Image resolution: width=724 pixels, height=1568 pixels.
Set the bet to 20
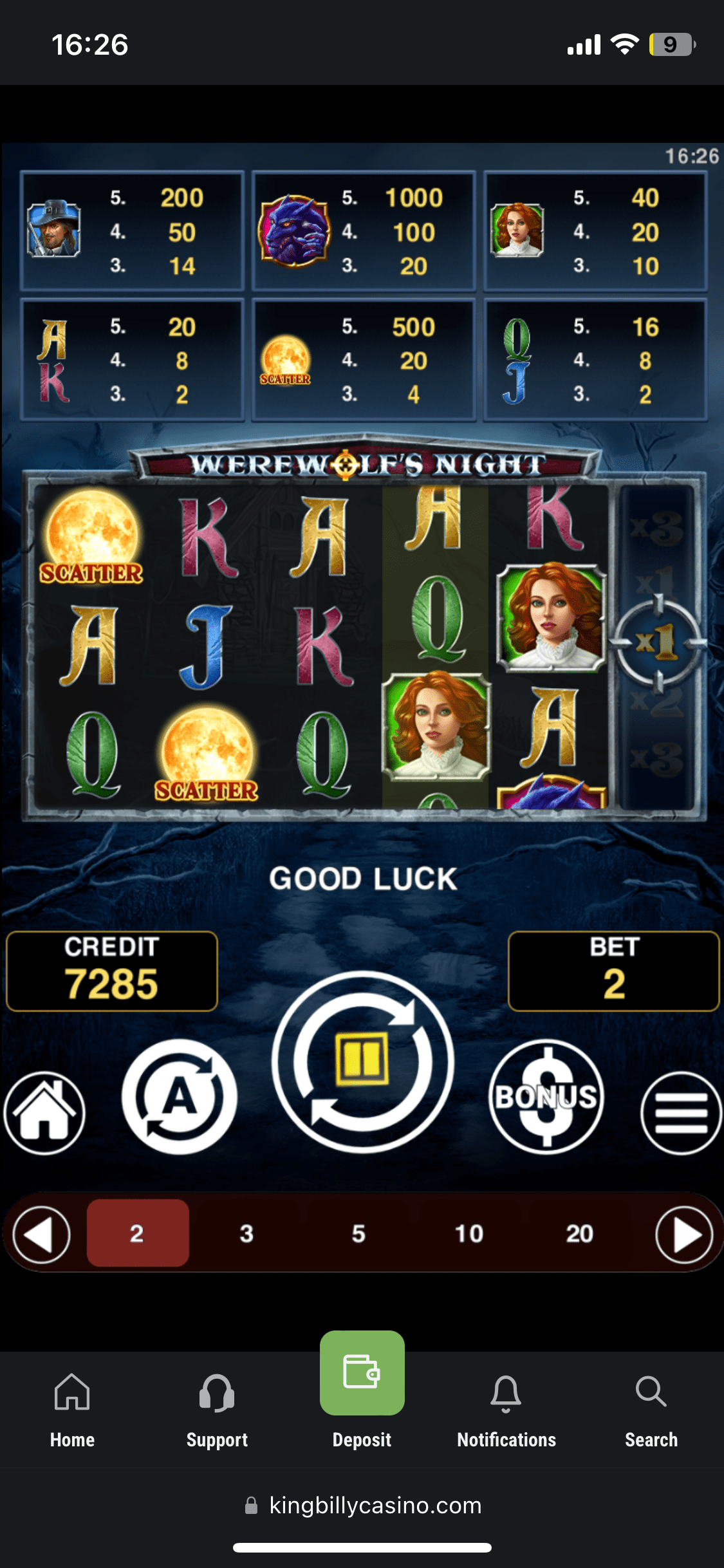pyautogui.click(x=579, y=1233)
